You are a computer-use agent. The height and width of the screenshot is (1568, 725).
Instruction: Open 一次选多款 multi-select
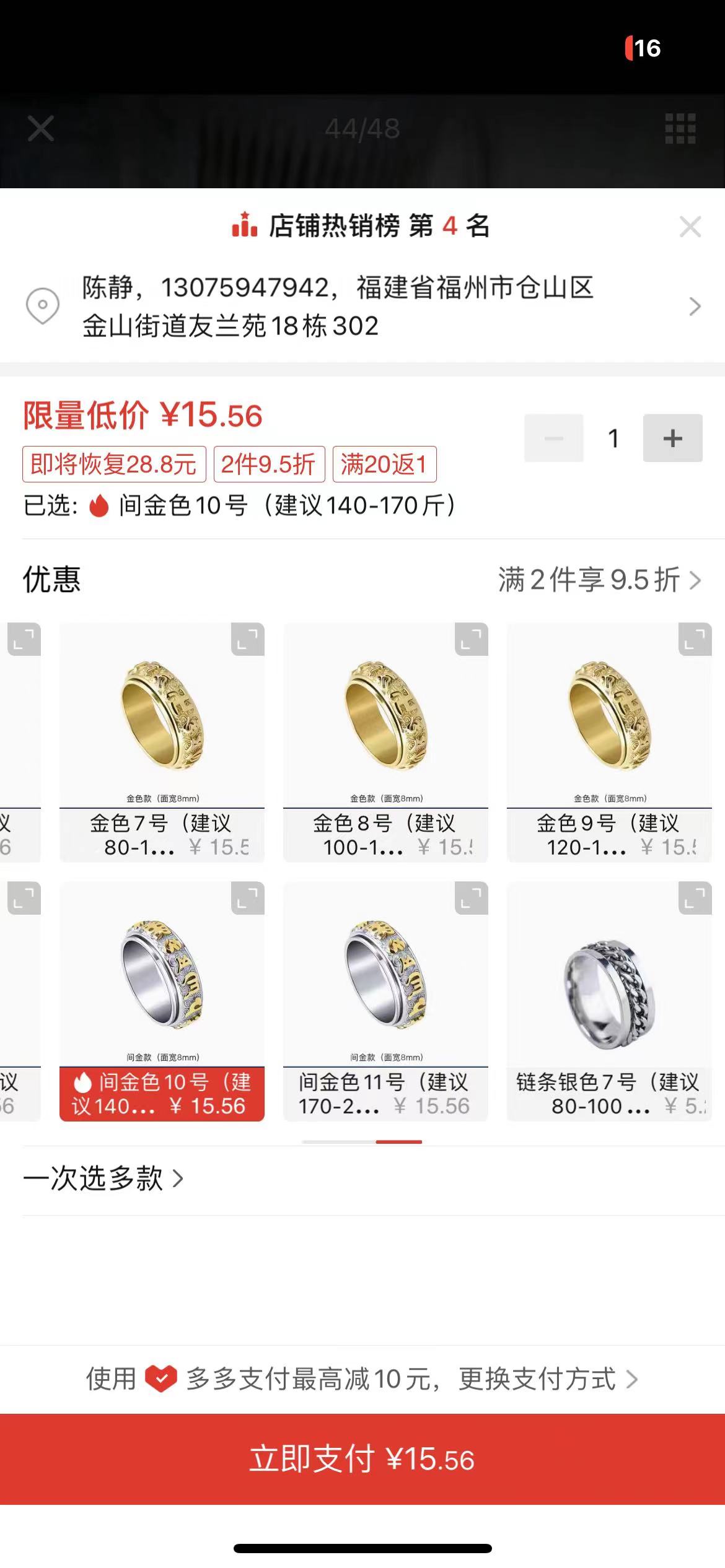(103, 1178)
